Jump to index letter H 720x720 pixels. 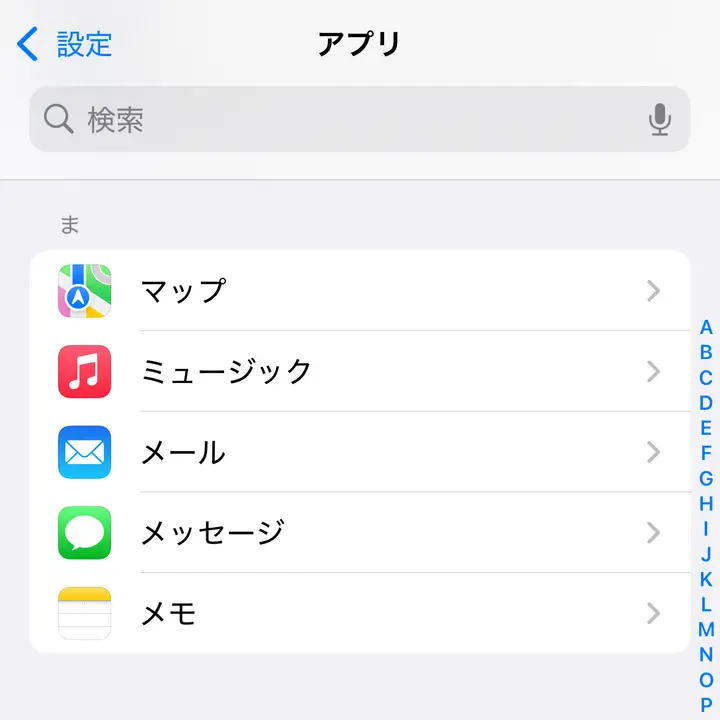706,504
